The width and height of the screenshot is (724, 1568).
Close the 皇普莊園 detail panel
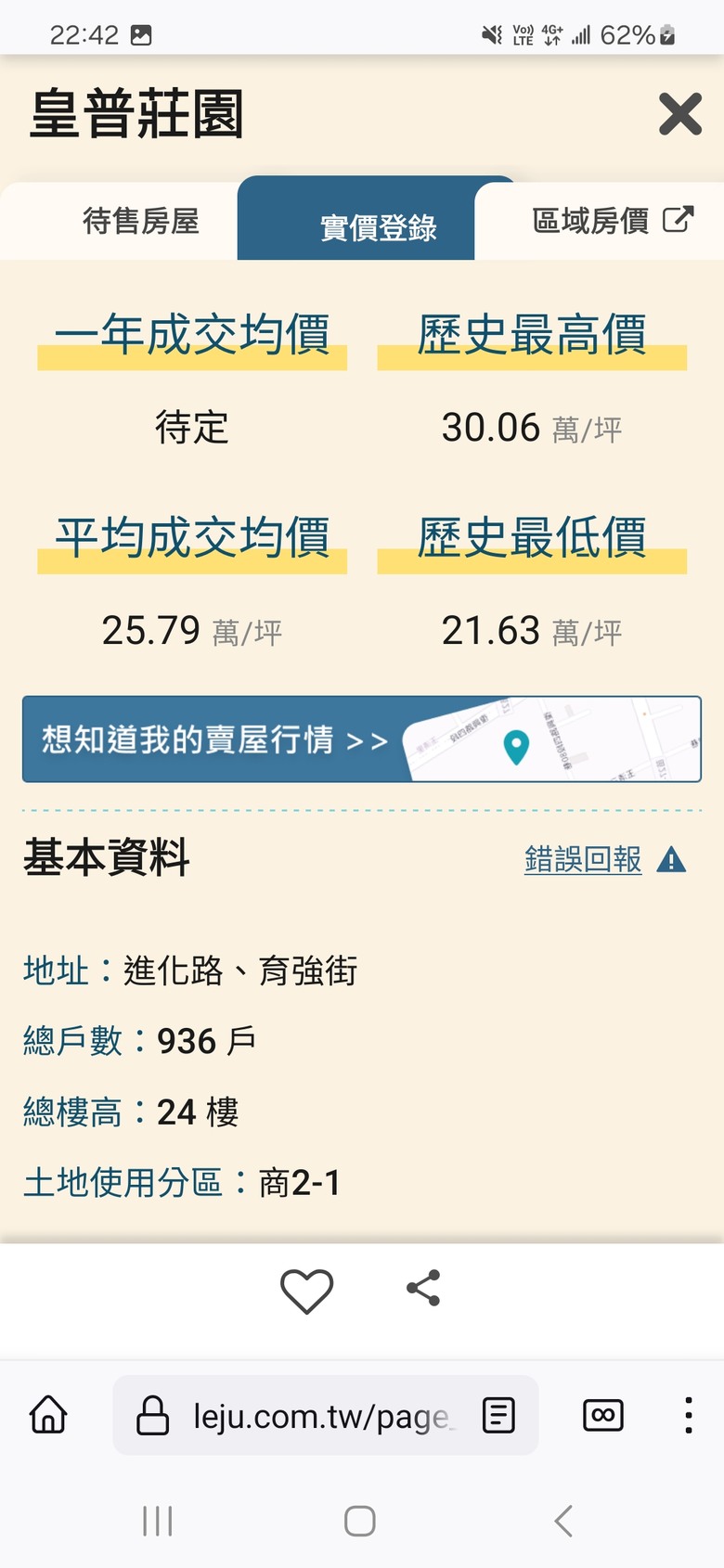coord(680,115)
